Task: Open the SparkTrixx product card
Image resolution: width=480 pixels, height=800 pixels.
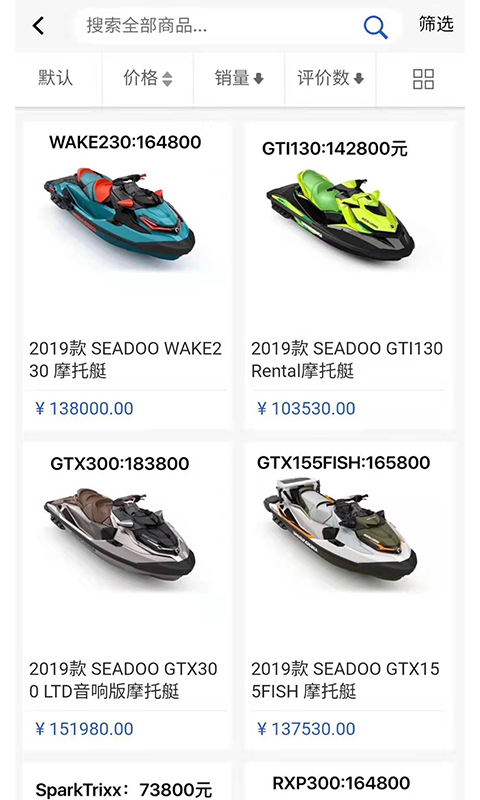Action: click(x=128, y=782)
